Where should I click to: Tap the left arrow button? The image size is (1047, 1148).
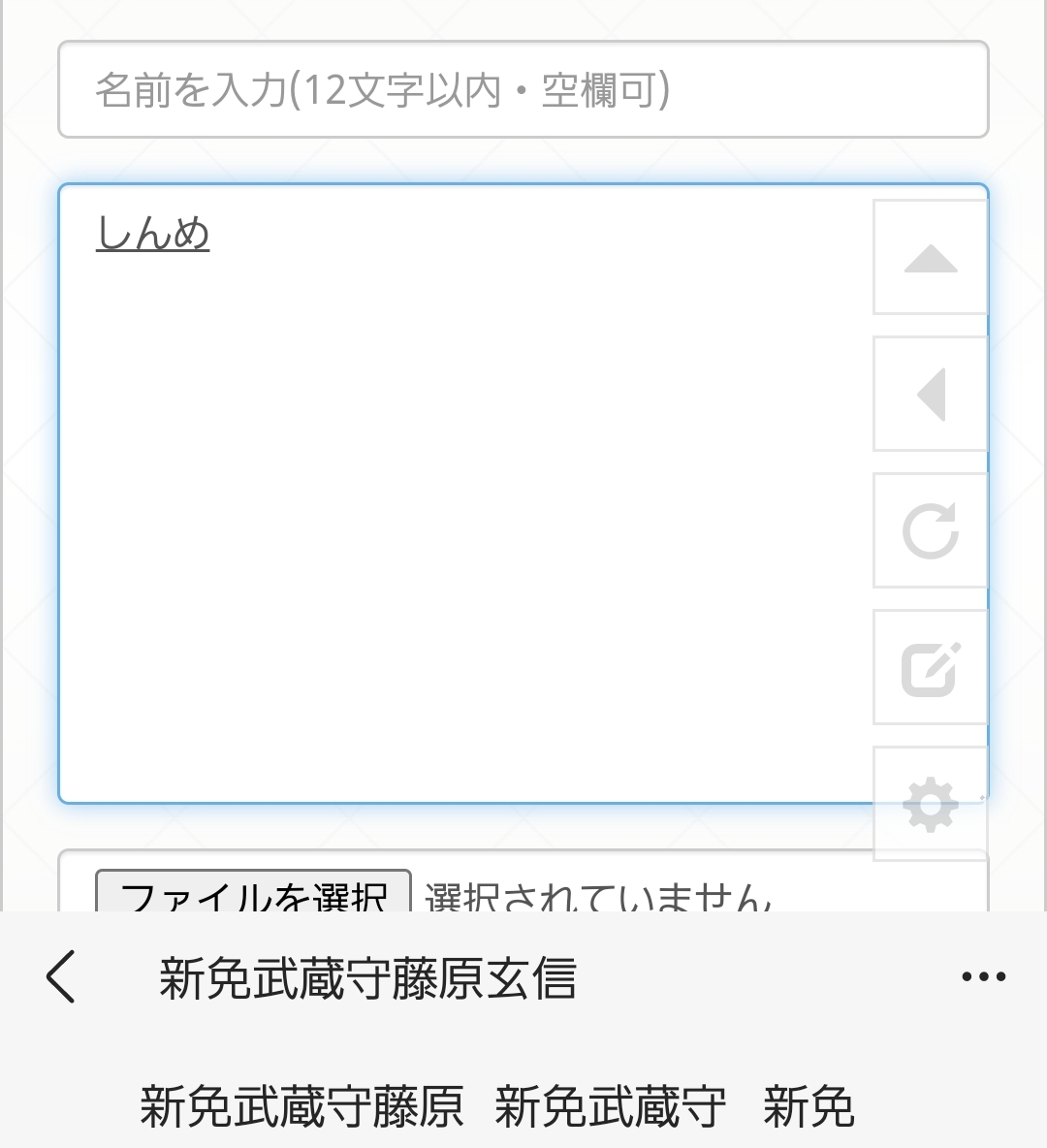click(930, 395)
